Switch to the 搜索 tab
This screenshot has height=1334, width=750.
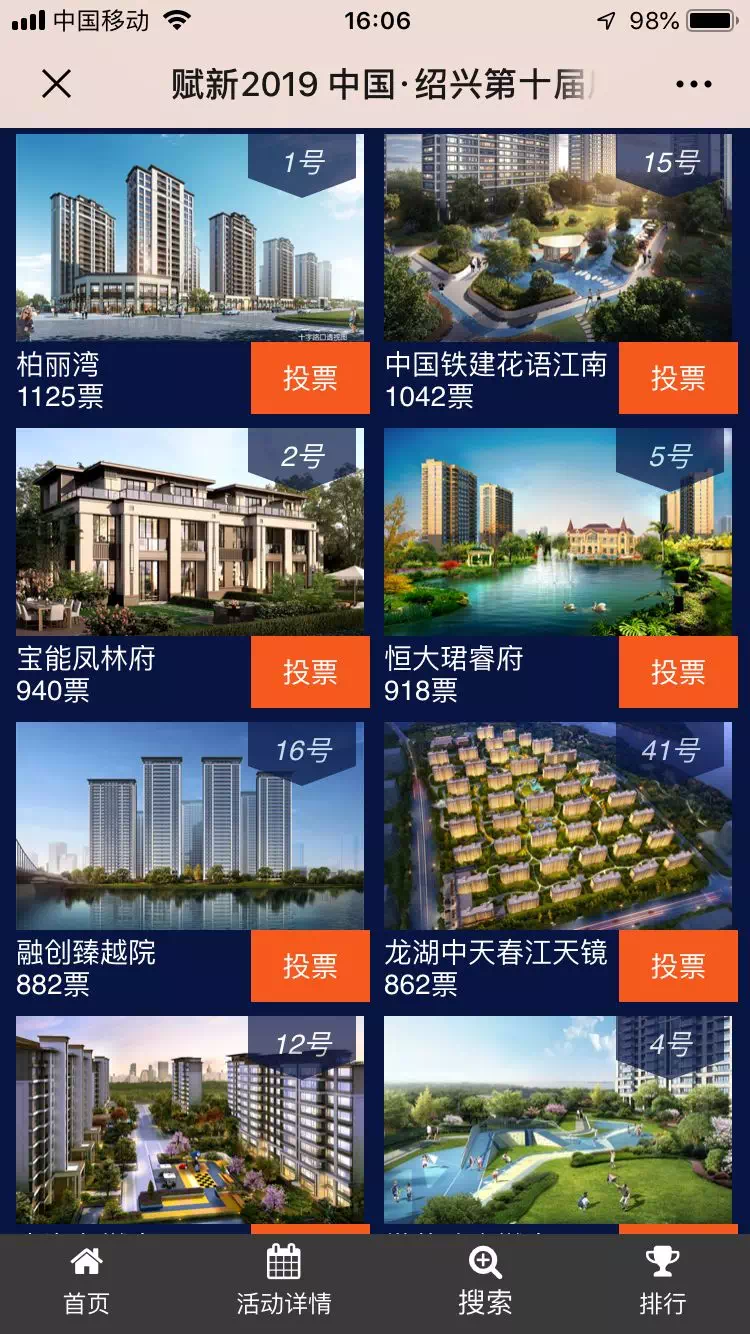coord(485,1283)
